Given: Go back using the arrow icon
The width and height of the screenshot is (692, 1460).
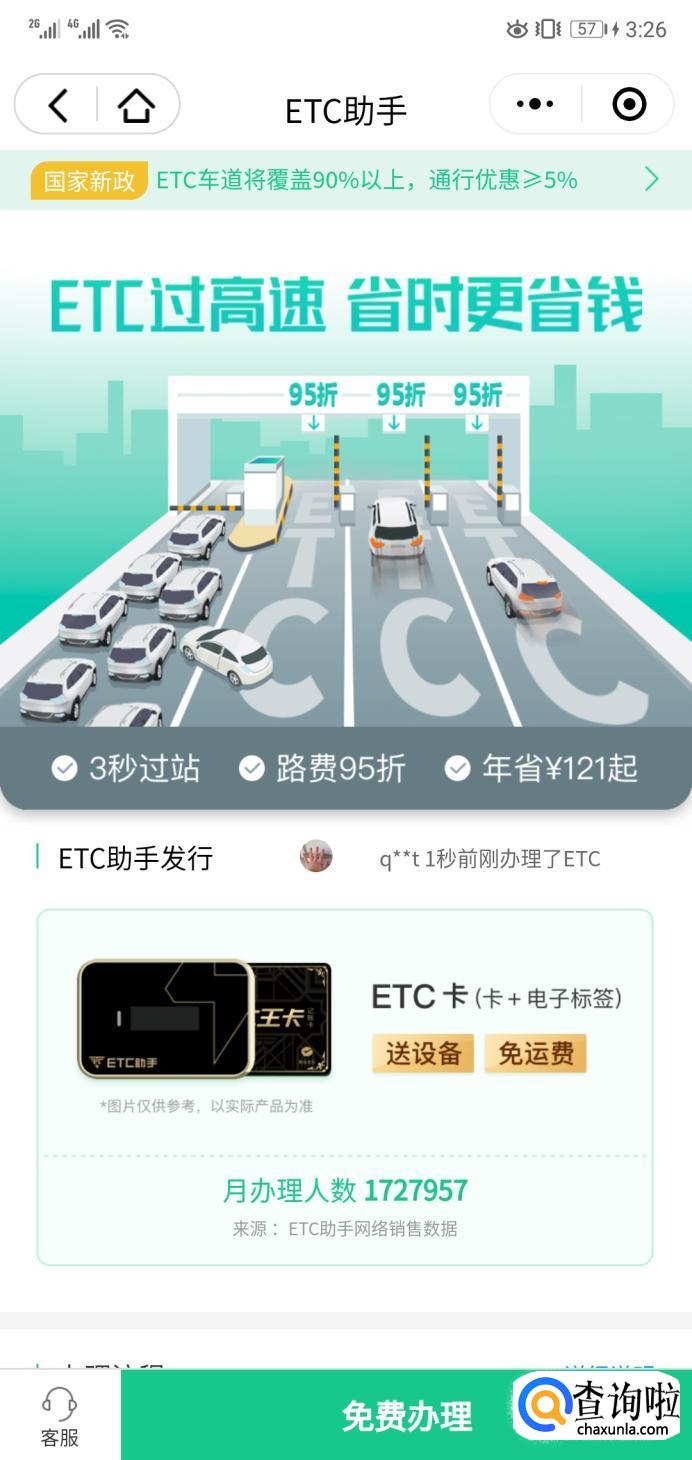Looking at the screenshot, I should click(x=58, y=105).
